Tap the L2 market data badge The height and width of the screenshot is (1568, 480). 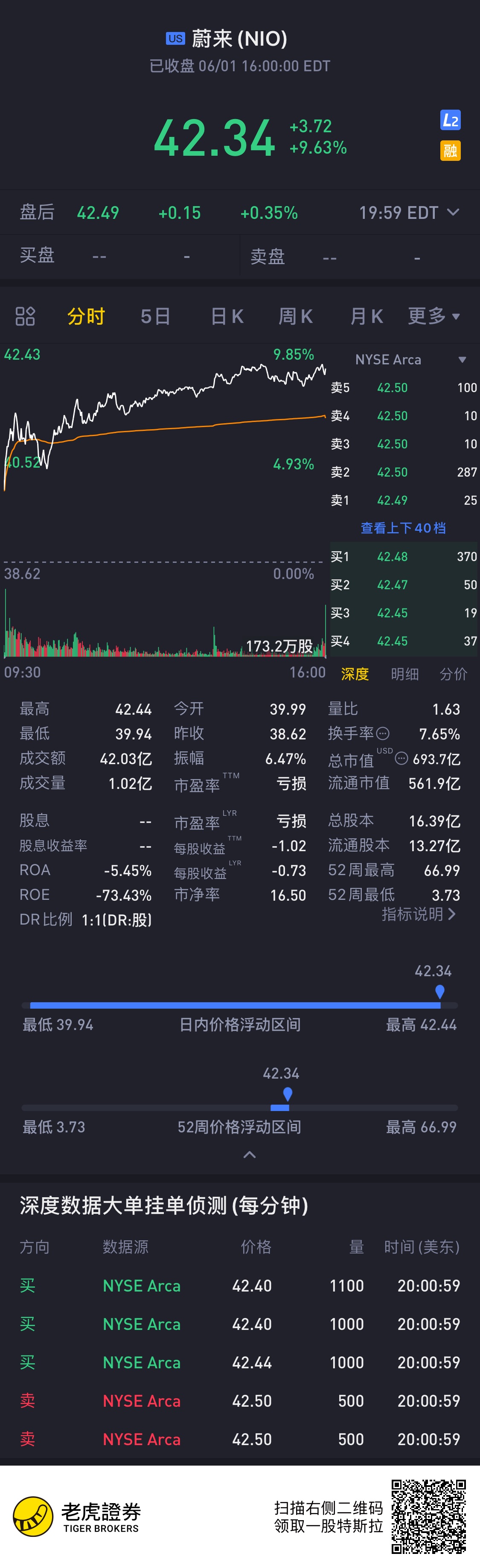point(450,120)
